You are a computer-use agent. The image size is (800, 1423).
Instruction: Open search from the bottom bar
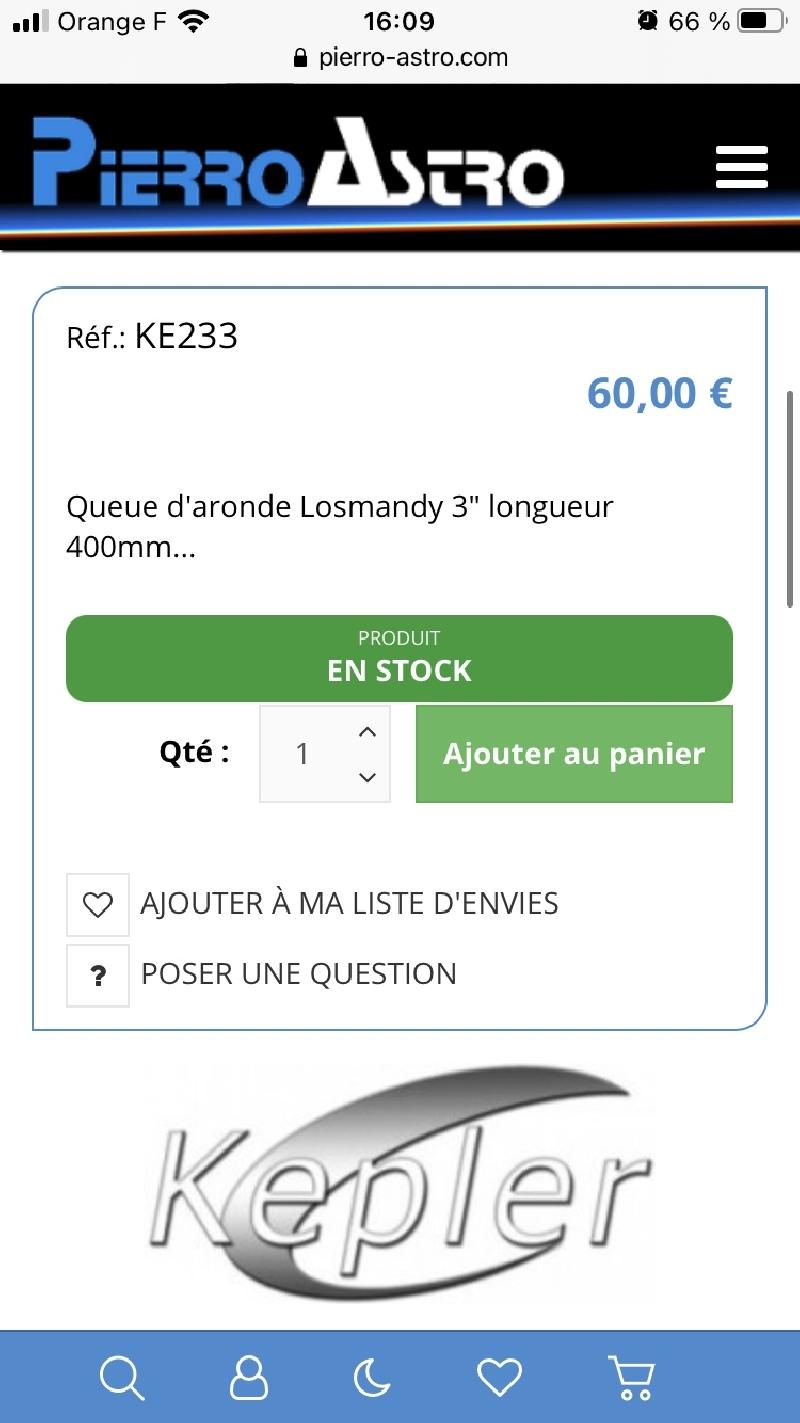pos(123,1378)
